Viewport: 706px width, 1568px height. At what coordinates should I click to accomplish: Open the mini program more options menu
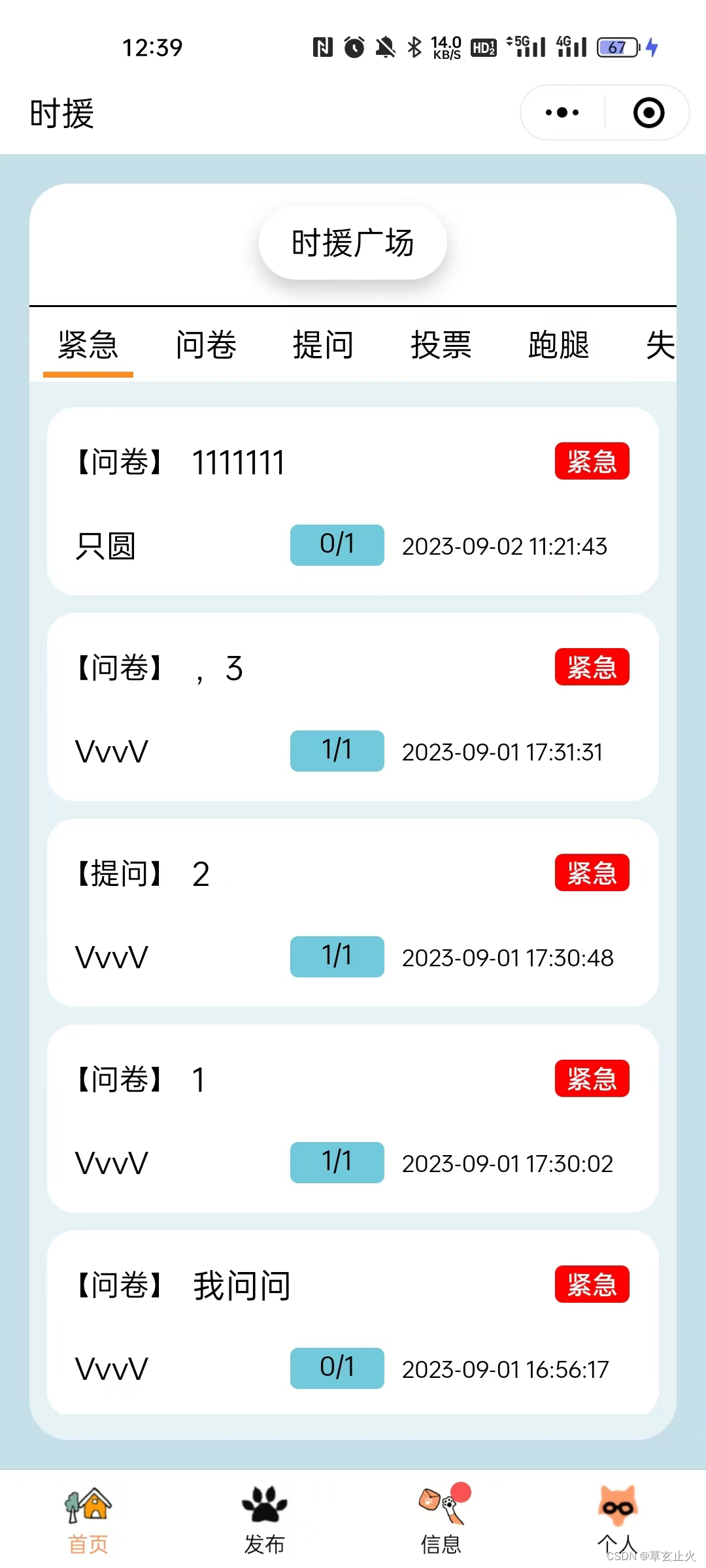click(562, 112)
